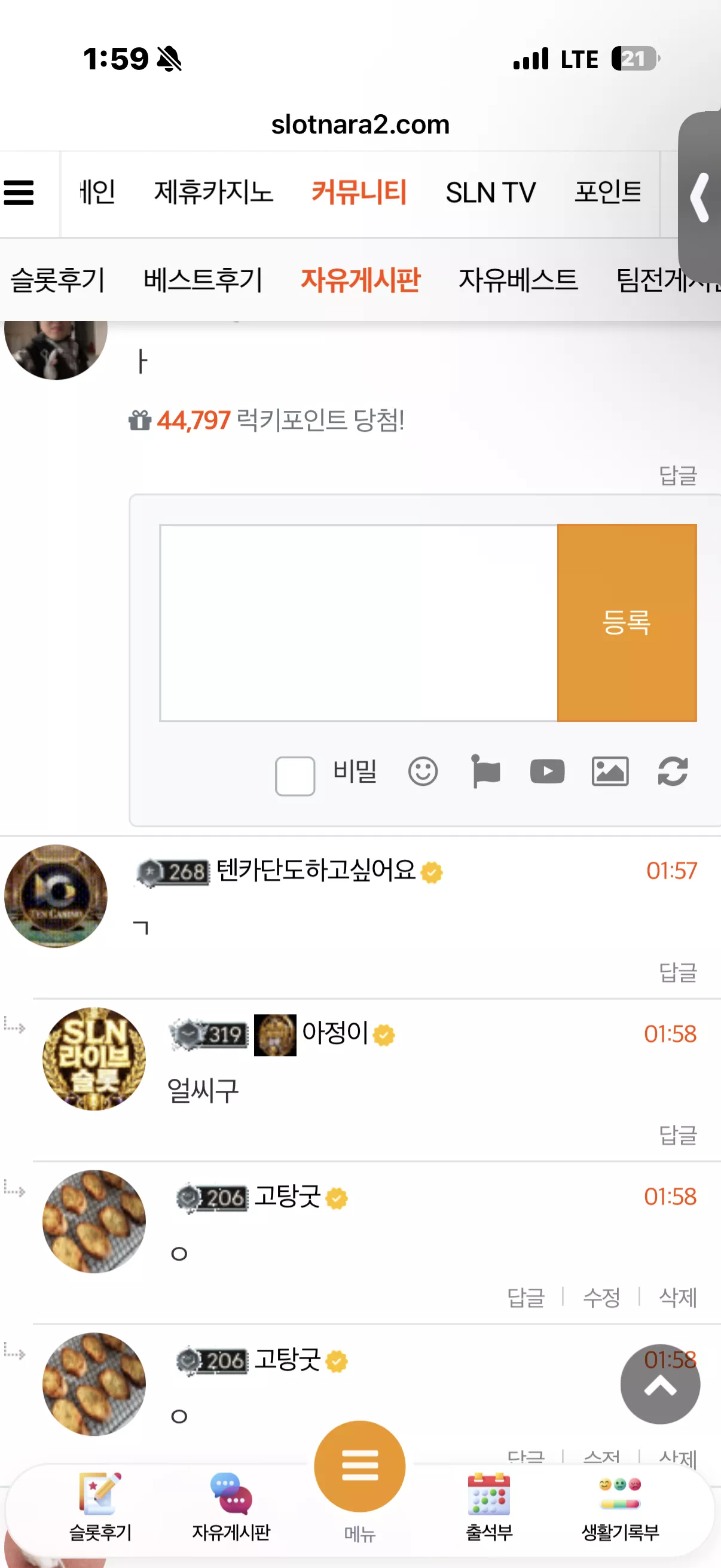Switch to 슬롯후기 sub-tab

point(58,280)
